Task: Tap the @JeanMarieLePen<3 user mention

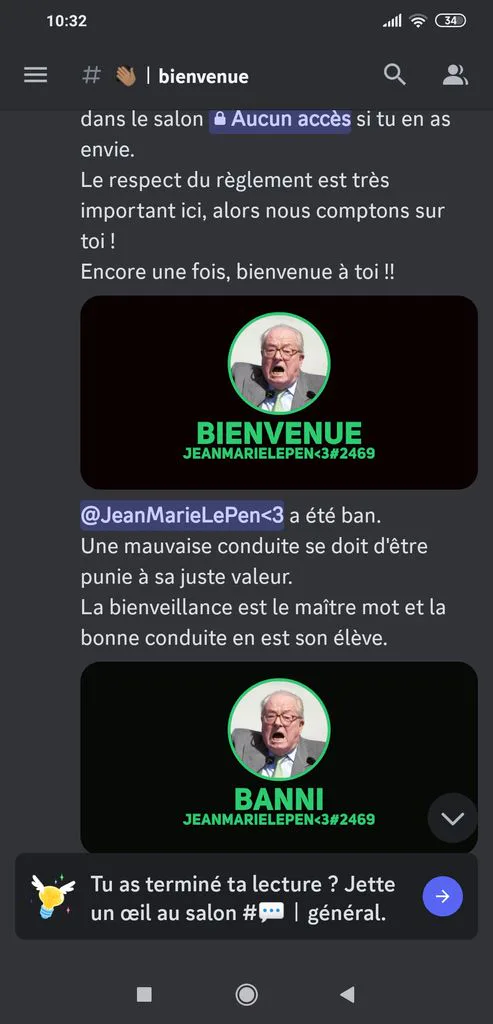Action: [182, 514]
